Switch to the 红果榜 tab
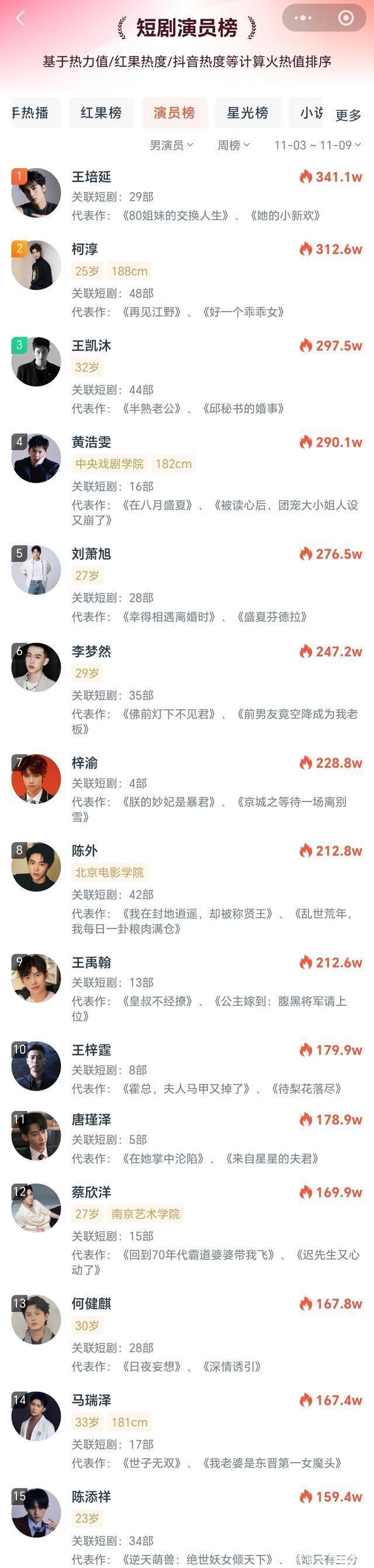This screenshot has width=374, height=1568. point(101,113)
